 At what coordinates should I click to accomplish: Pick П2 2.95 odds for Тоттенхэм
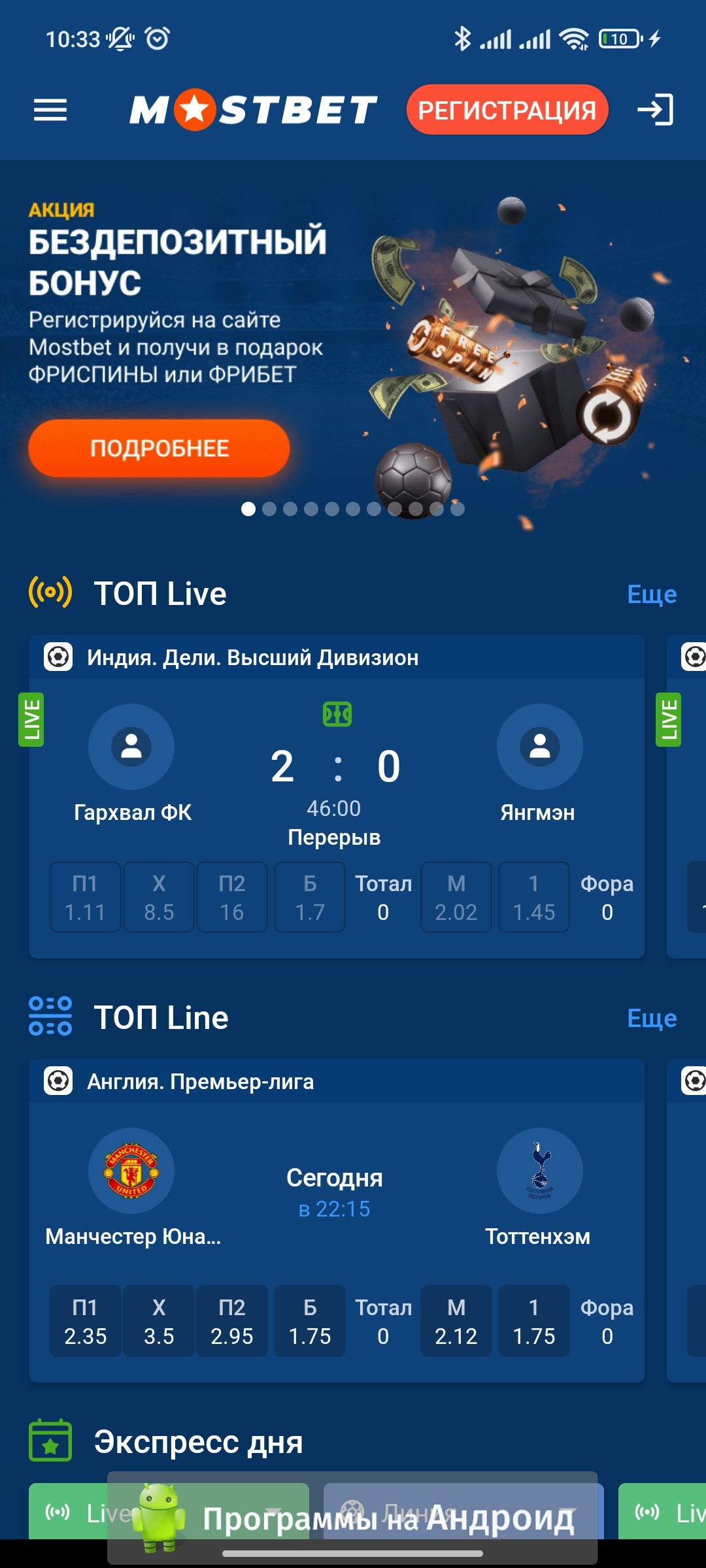click(x=232, y=1321)
